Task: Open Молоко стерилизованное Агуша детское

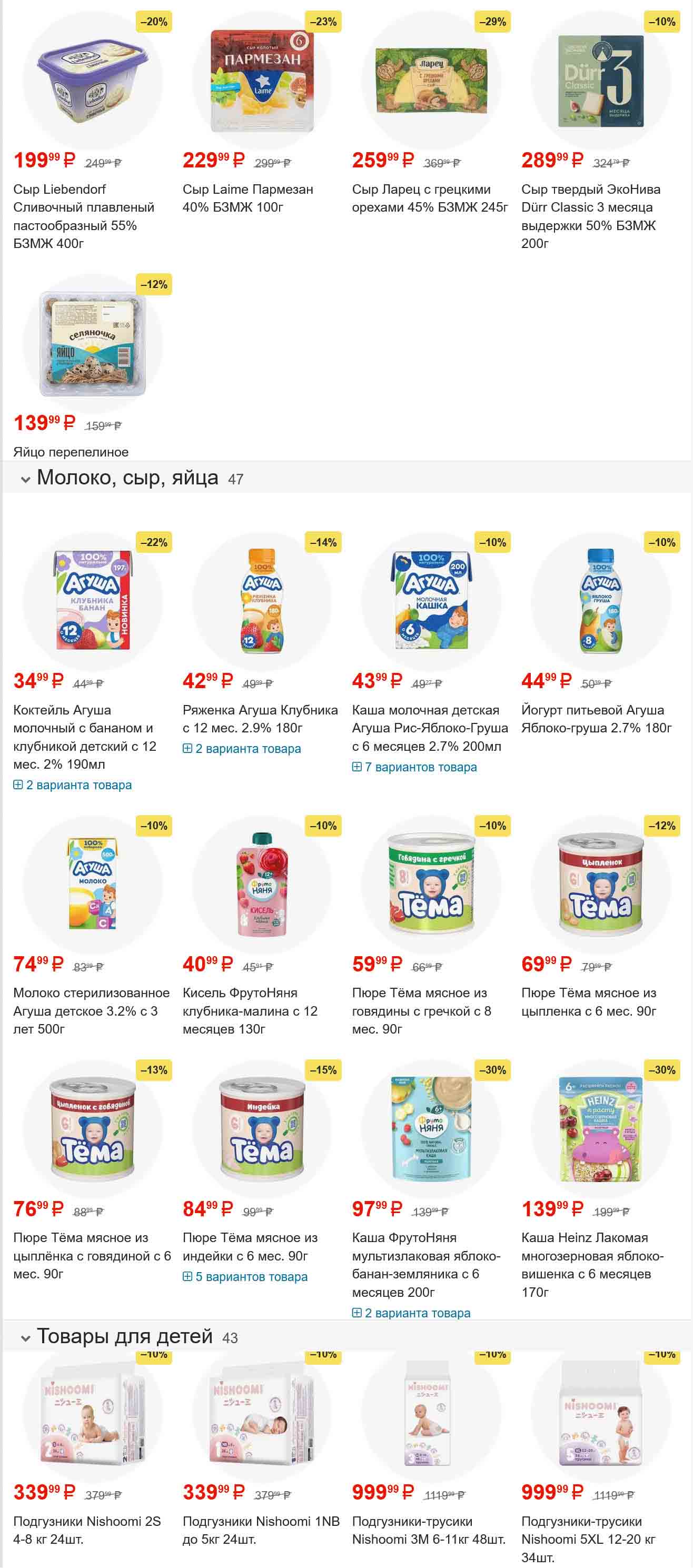Action: [91, 1010]
